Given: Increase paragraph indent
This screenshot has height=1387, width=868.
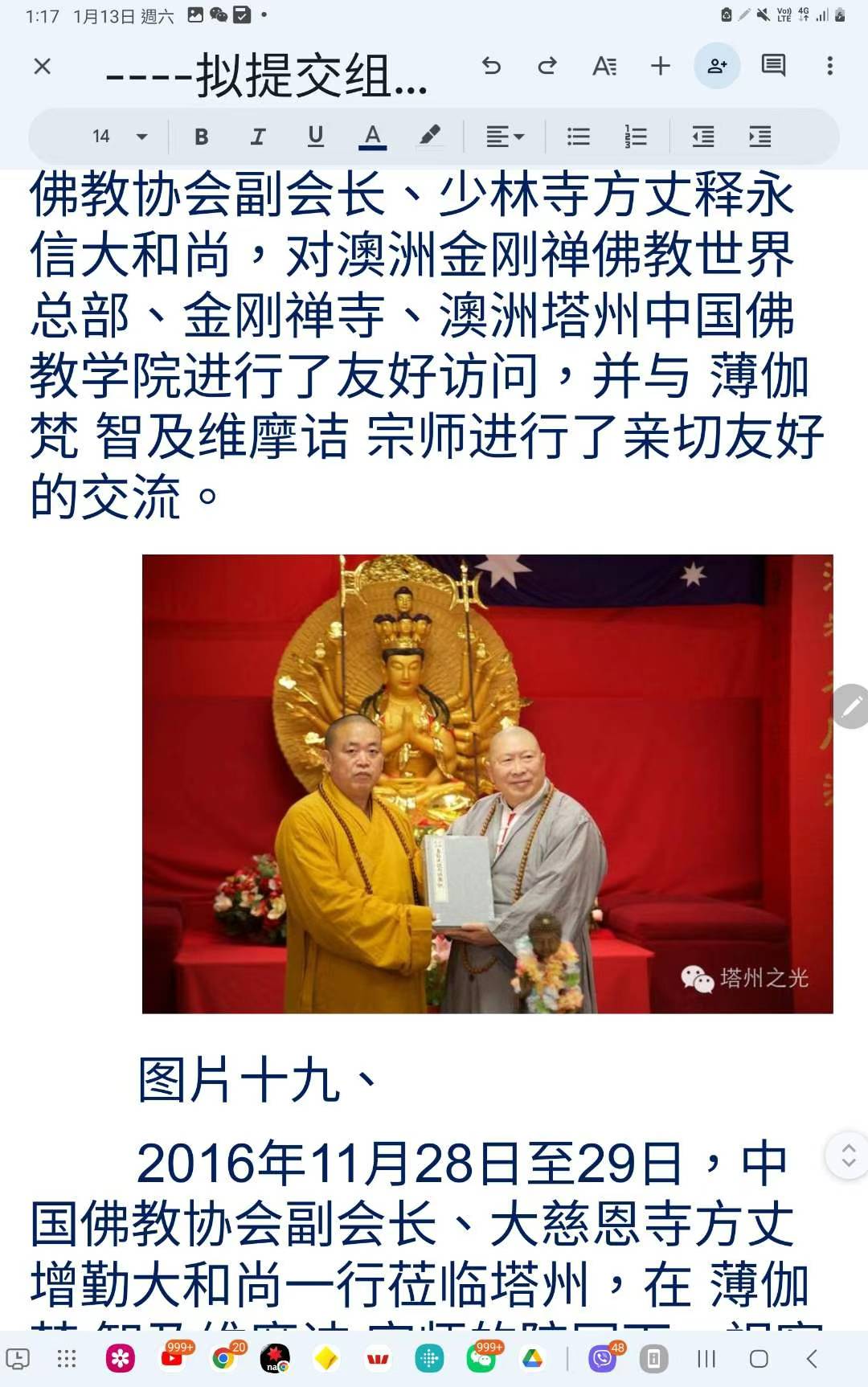Looking at the screenshot, I should 759,137.
